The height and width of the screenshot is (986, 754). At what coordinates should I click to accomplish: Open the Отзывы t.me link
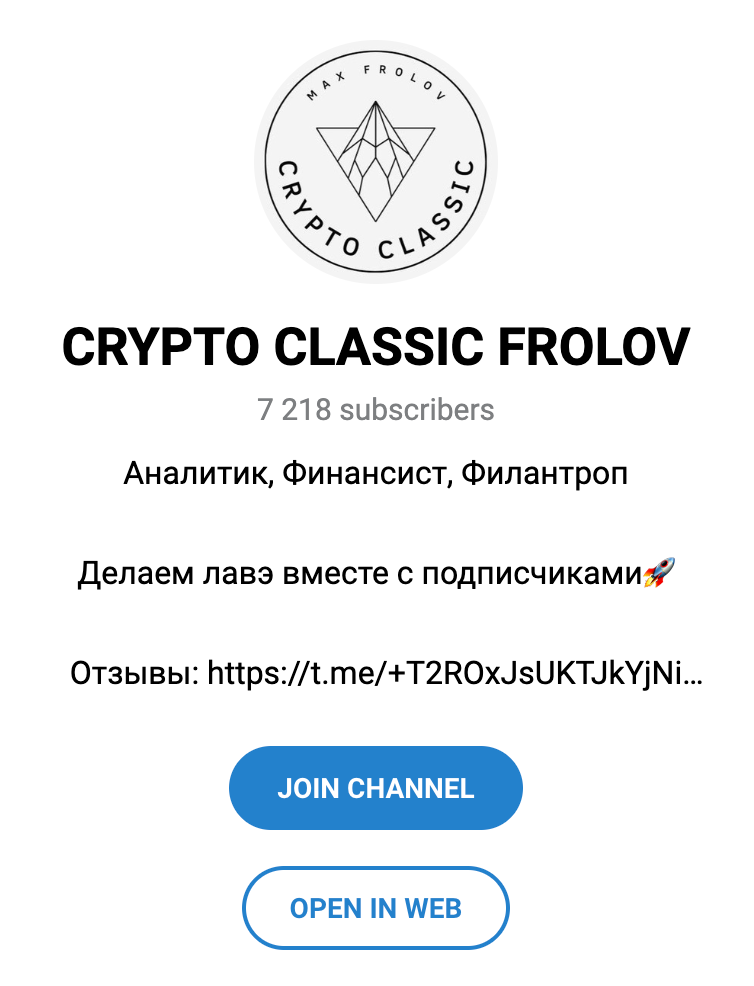point(455,674)
